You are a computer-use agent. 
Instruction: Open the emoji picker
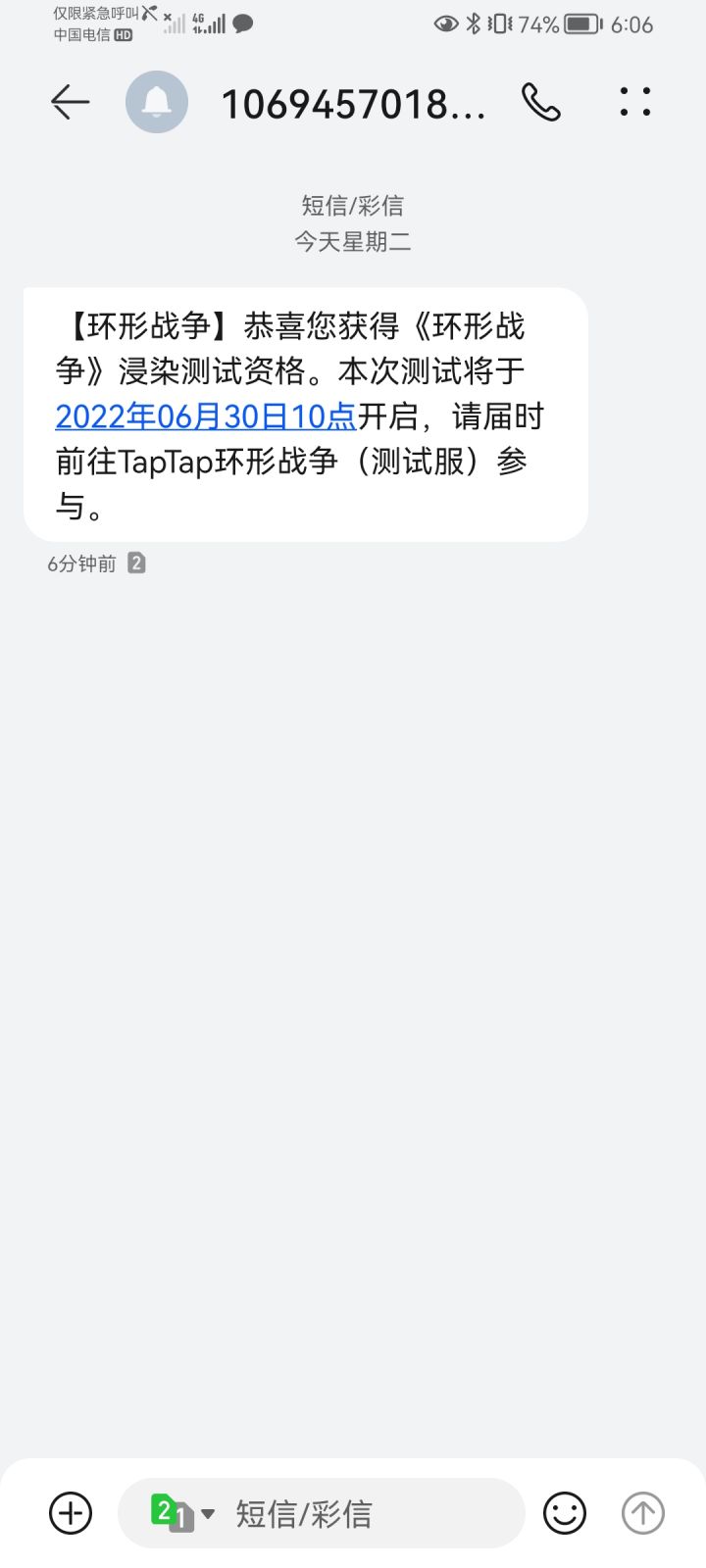point(565,1513)
